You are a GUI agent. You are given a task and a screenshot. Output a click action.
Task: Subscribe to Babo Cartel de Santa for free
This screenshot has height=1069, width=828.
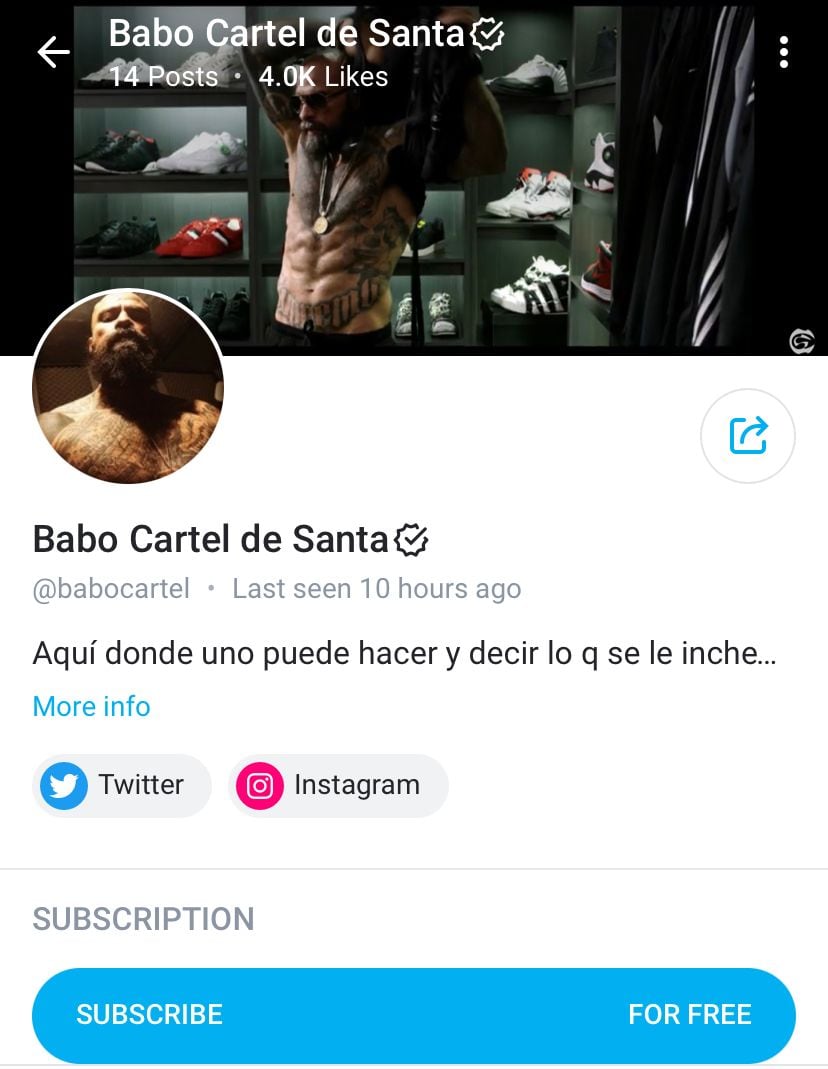tap(414, 1014)
